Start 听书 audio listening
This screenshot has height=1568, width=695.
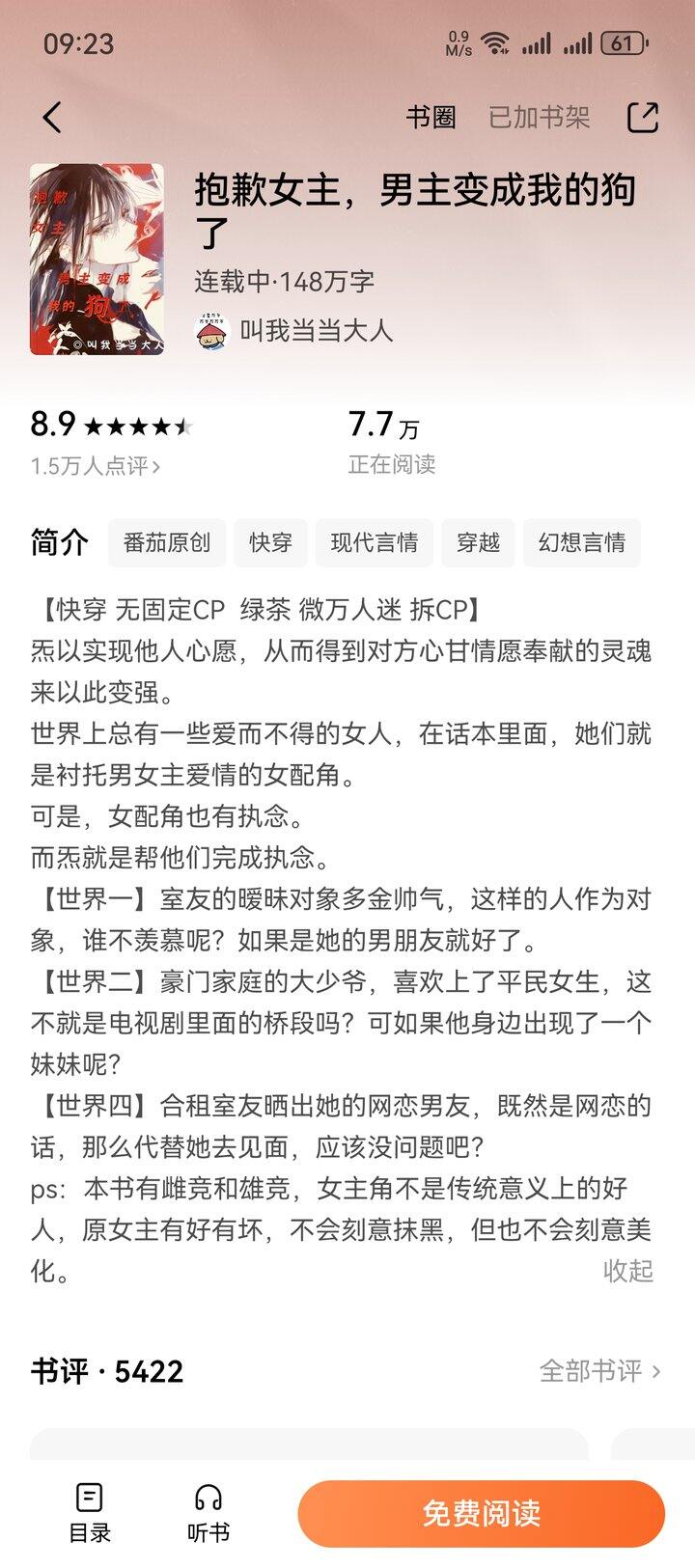[x=208, y=1513]
